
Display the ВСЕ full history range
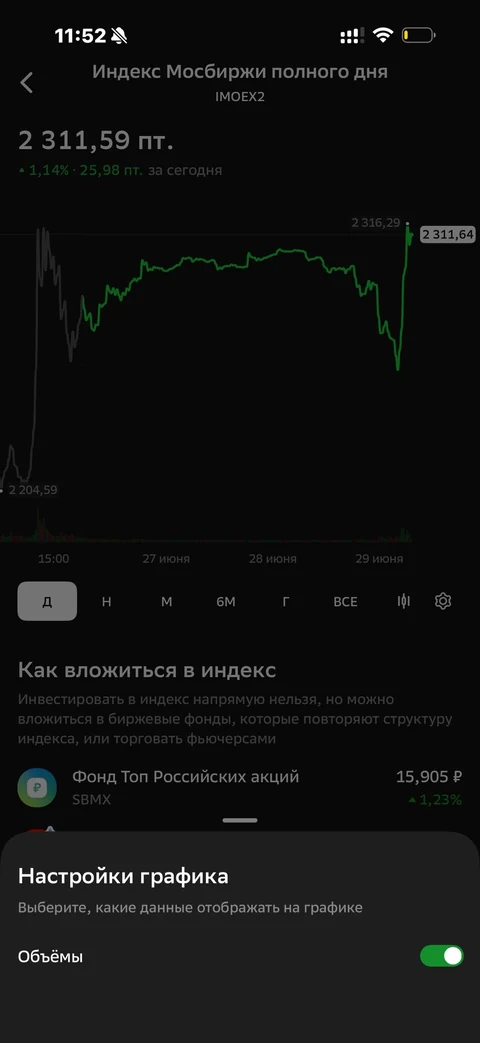[345, 601]
